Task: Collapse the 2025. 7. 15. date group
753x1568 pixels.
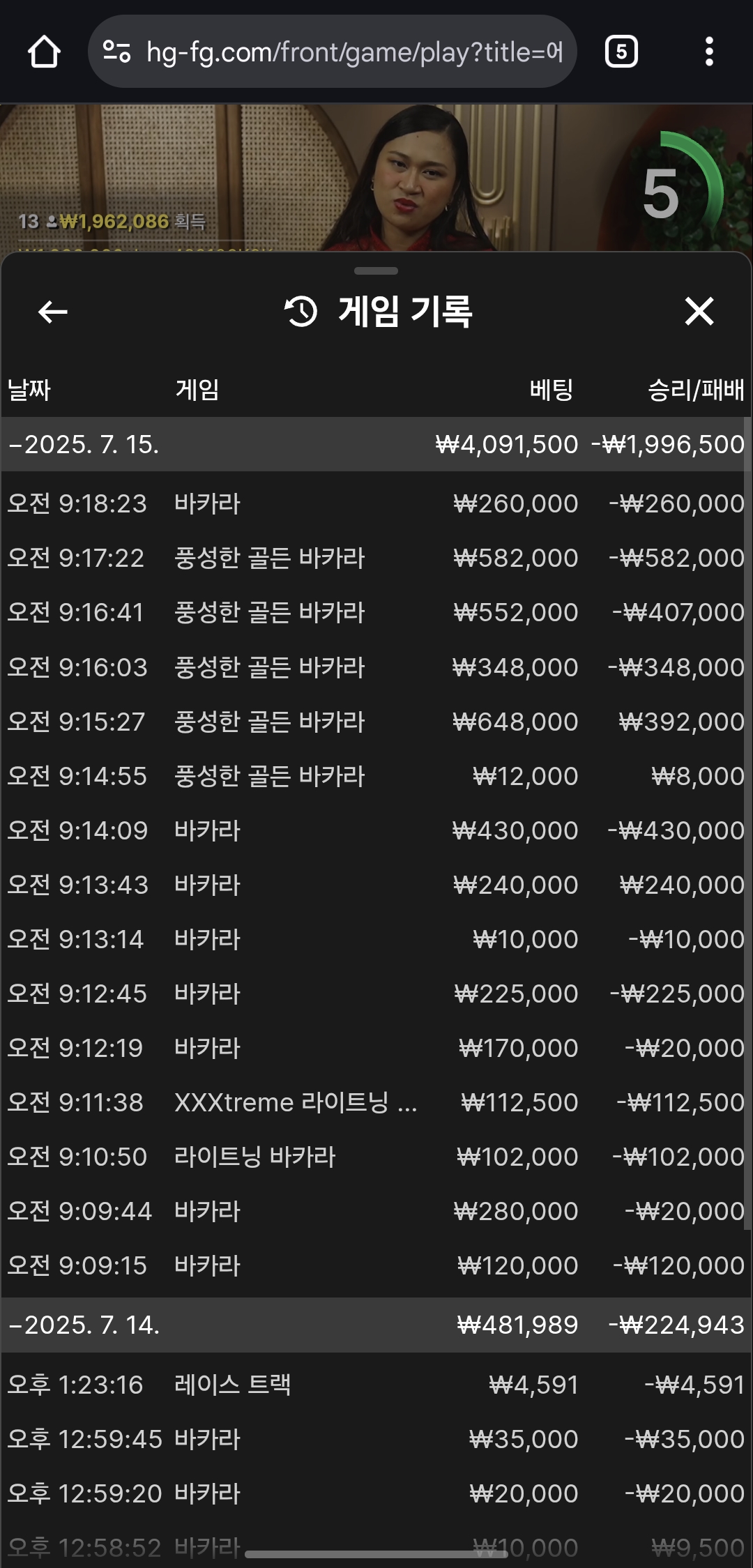Action: (x=376, y=444)
